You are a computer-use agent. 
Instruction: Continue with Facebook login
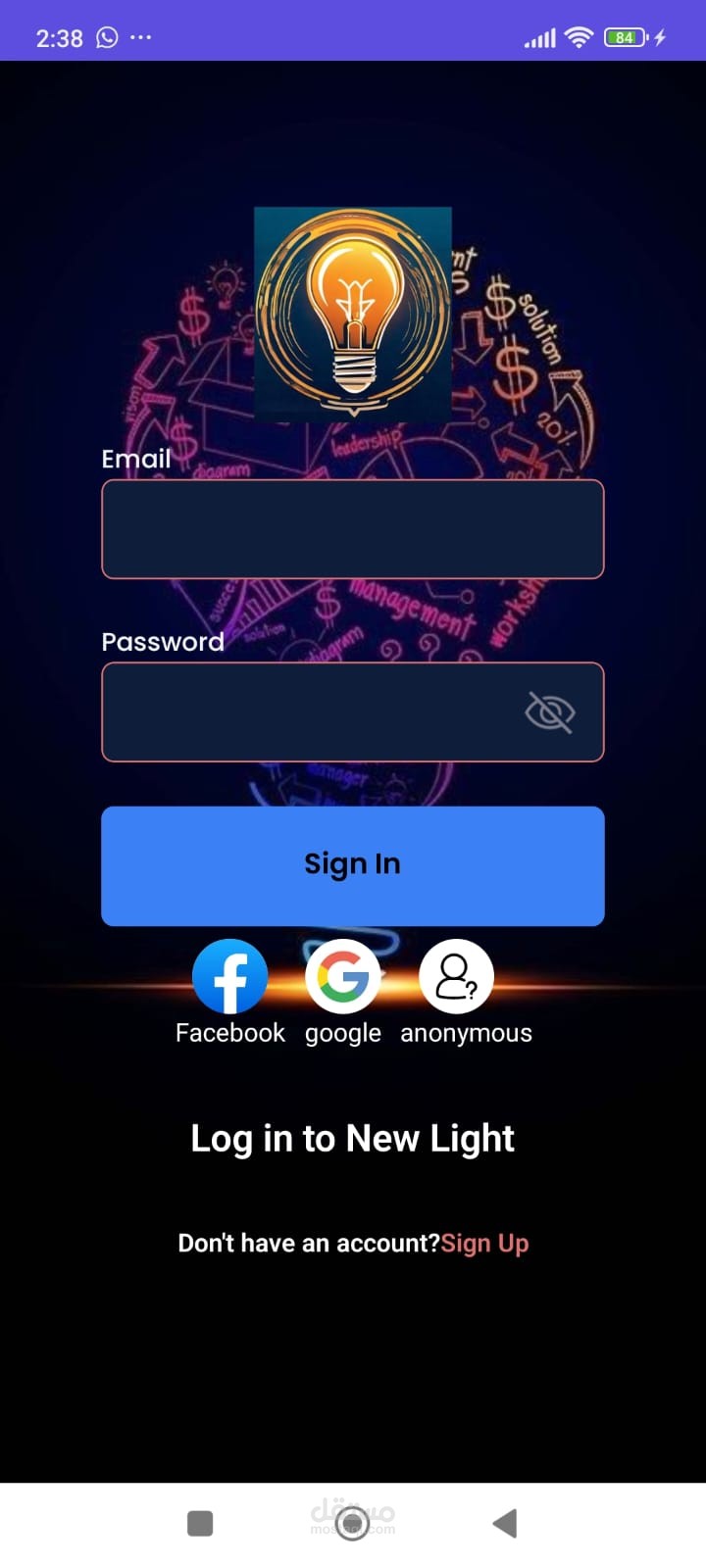pos(229,977)
